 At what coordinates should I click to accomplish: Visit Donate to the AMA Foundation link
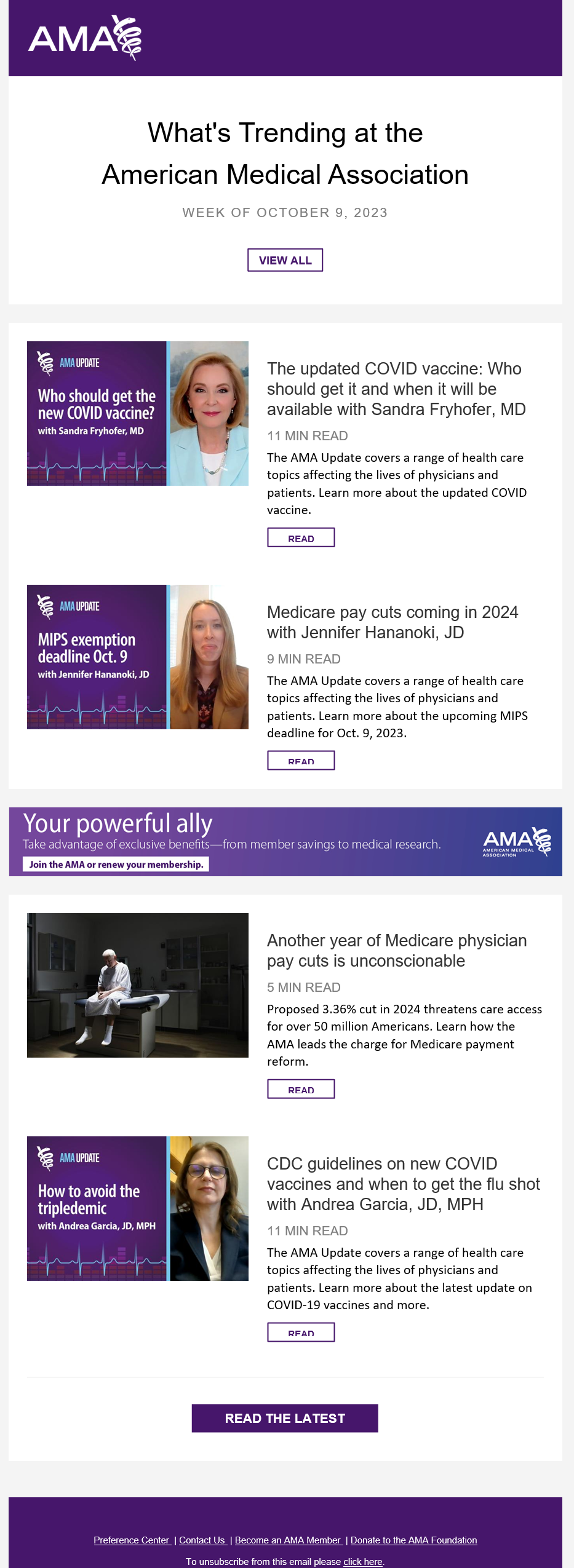coord(413,1540)
